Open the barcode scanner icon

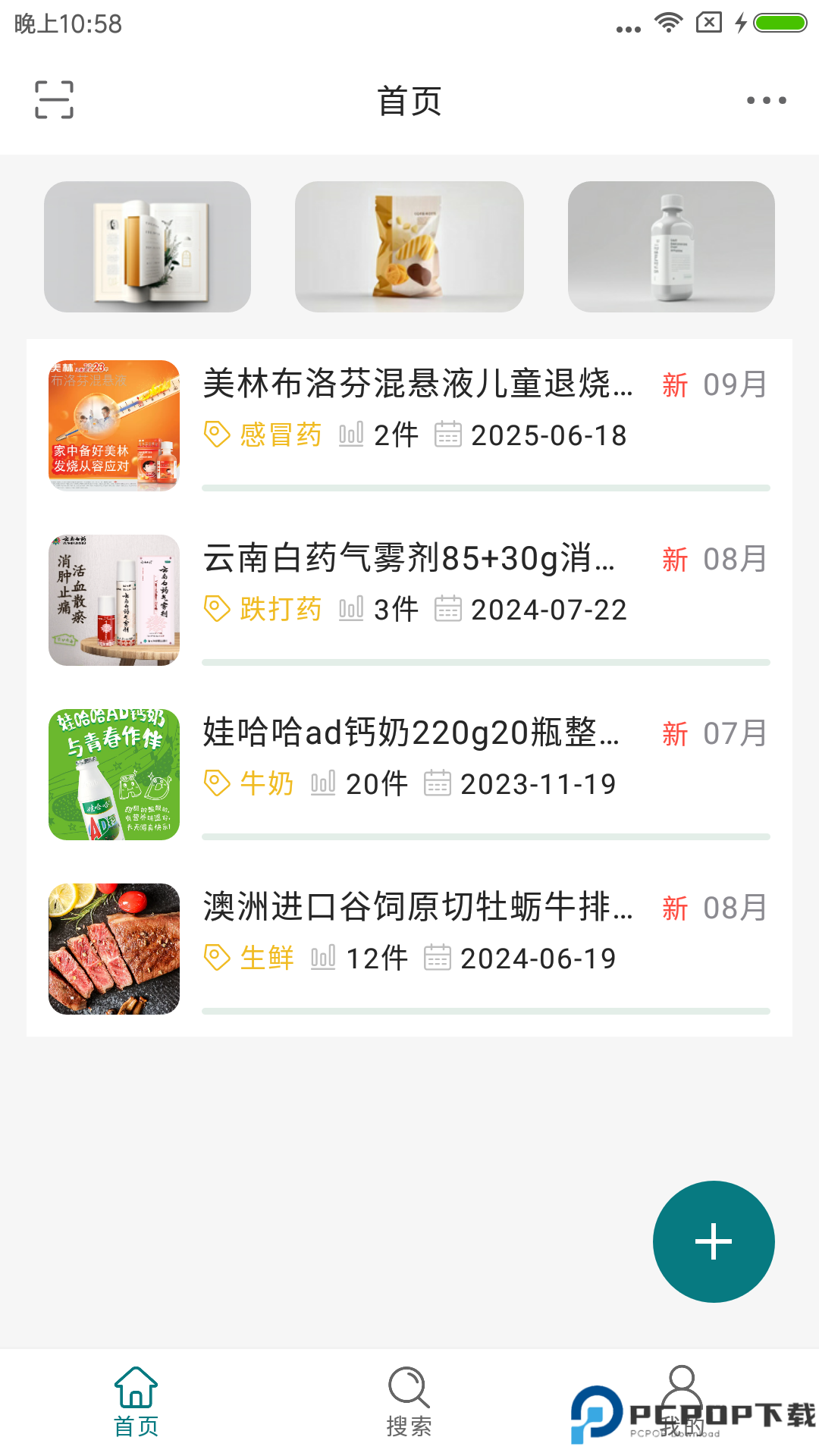[x=52, y=99]
